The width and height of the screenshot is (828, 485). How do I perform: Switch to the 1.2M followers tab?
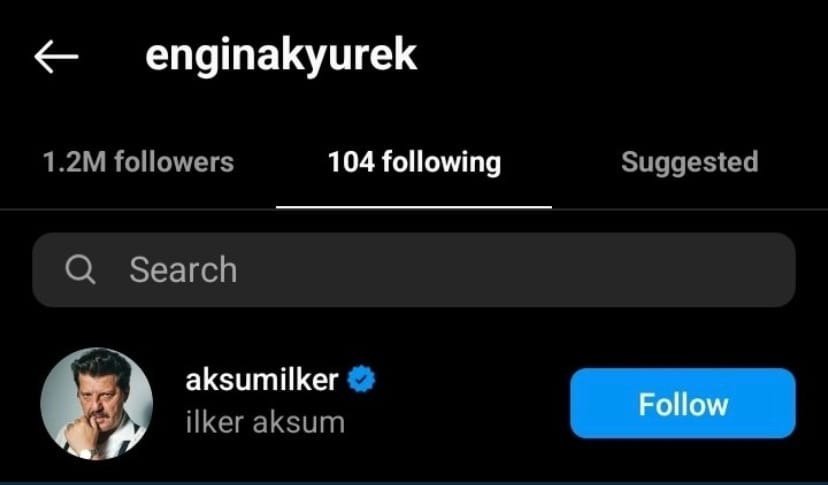pyautogui.click(x=138, y=162)
